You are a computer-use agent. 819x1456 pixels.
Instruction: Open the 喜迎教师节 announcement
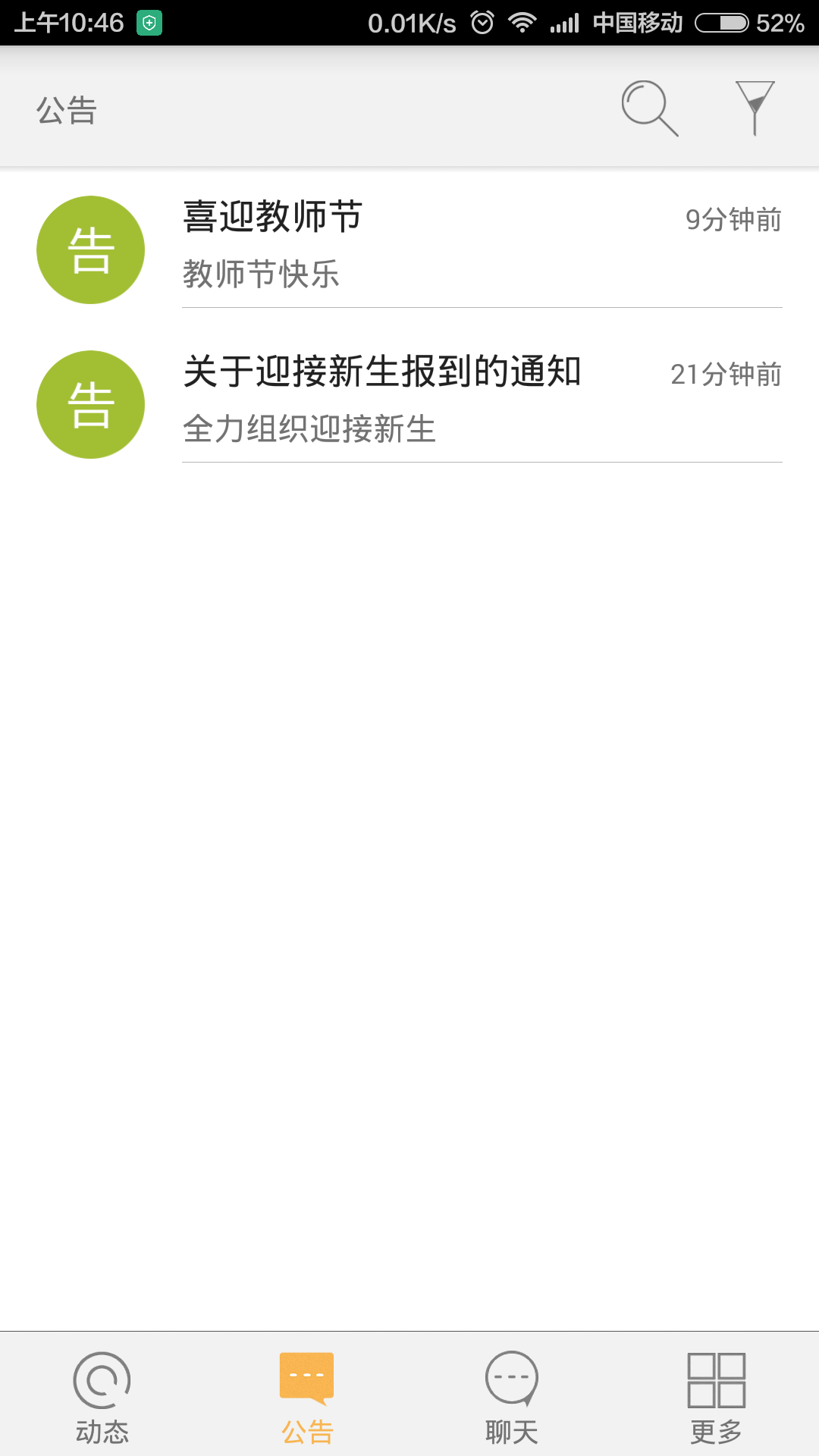pyautogui.click(x=409, y=244)
